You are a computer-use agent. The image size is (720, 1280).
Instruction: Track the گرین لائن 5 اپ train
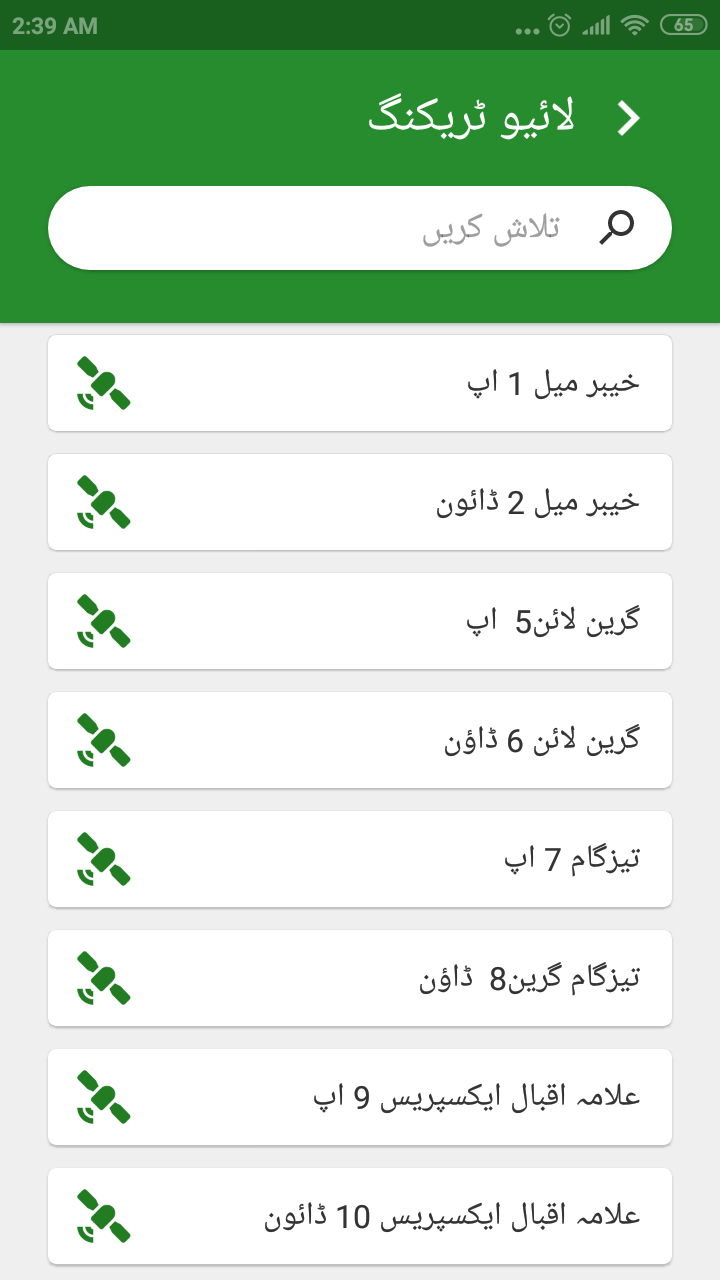tap(360, 621)
